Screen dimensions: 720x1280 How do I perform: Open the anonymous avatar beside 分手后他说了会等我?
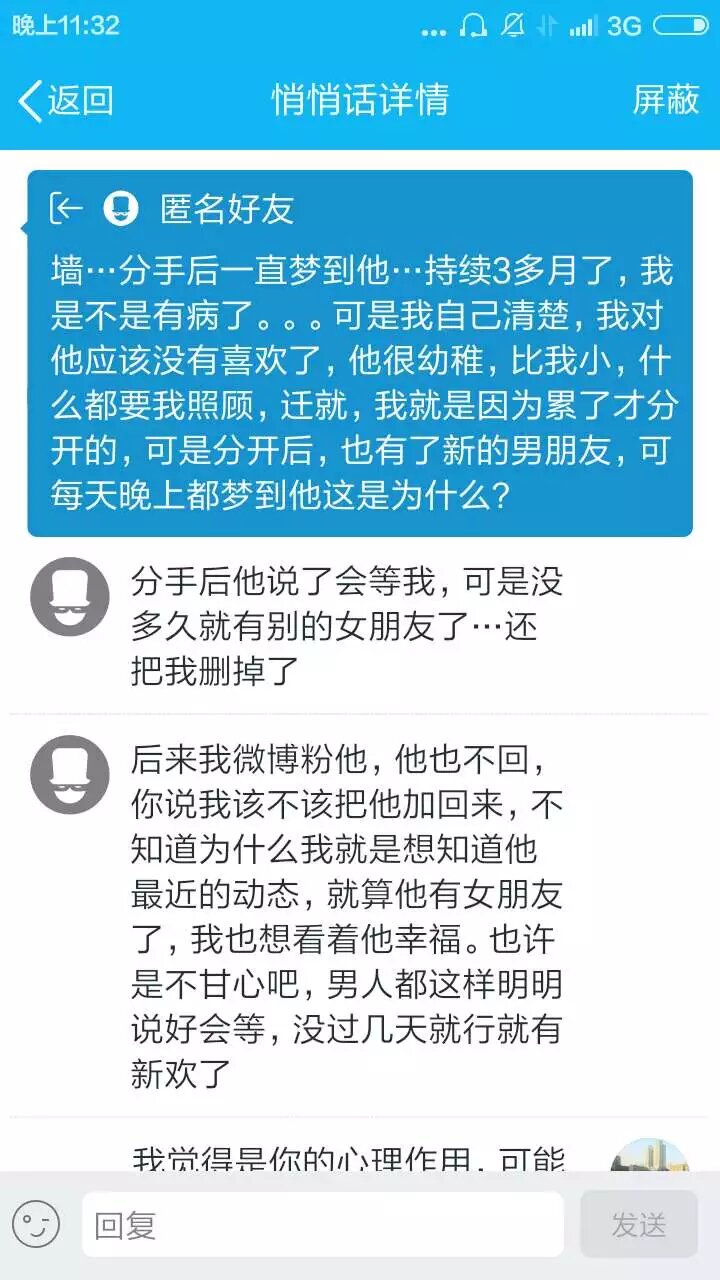tap(70, 597)
